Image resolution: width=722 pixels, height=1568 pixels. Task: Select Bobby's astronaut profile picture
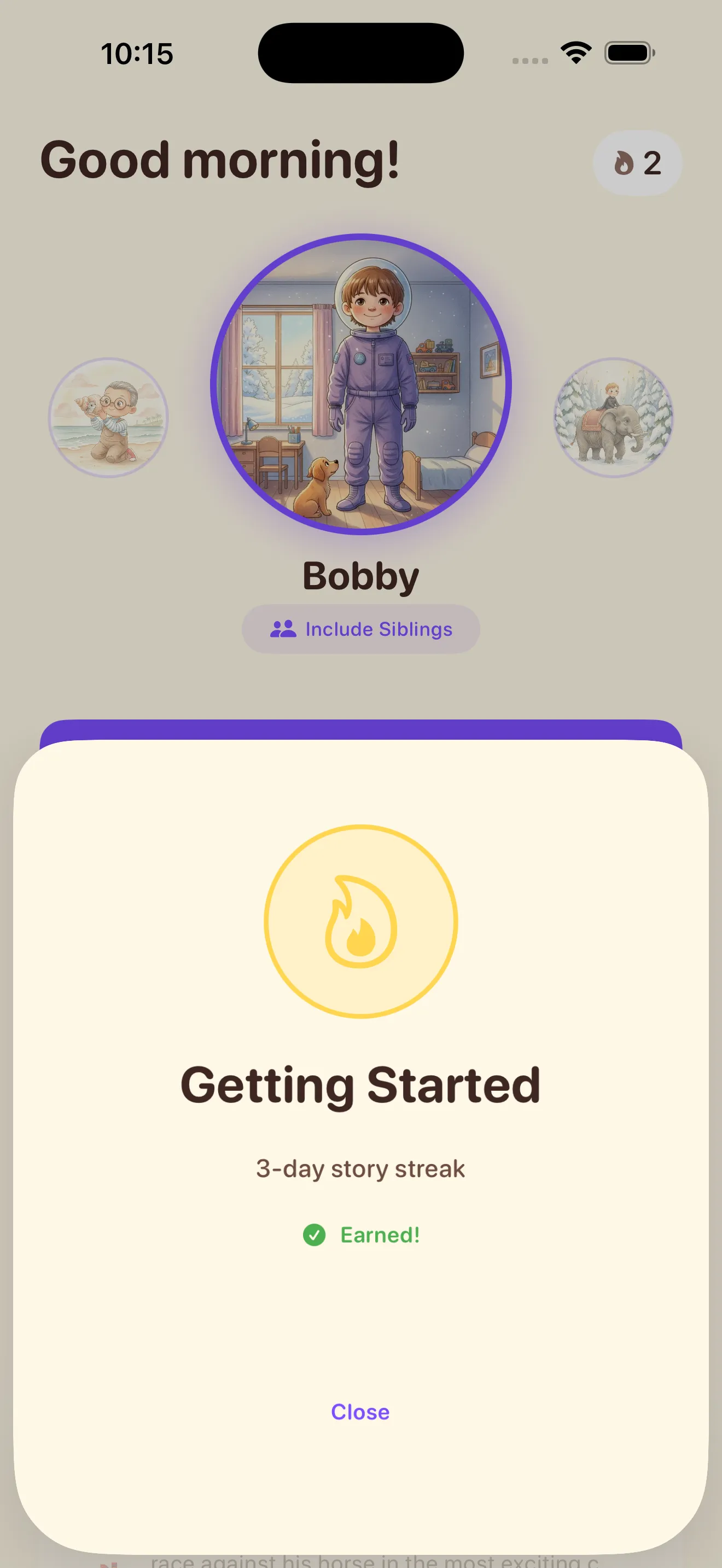tap(360, 382)
